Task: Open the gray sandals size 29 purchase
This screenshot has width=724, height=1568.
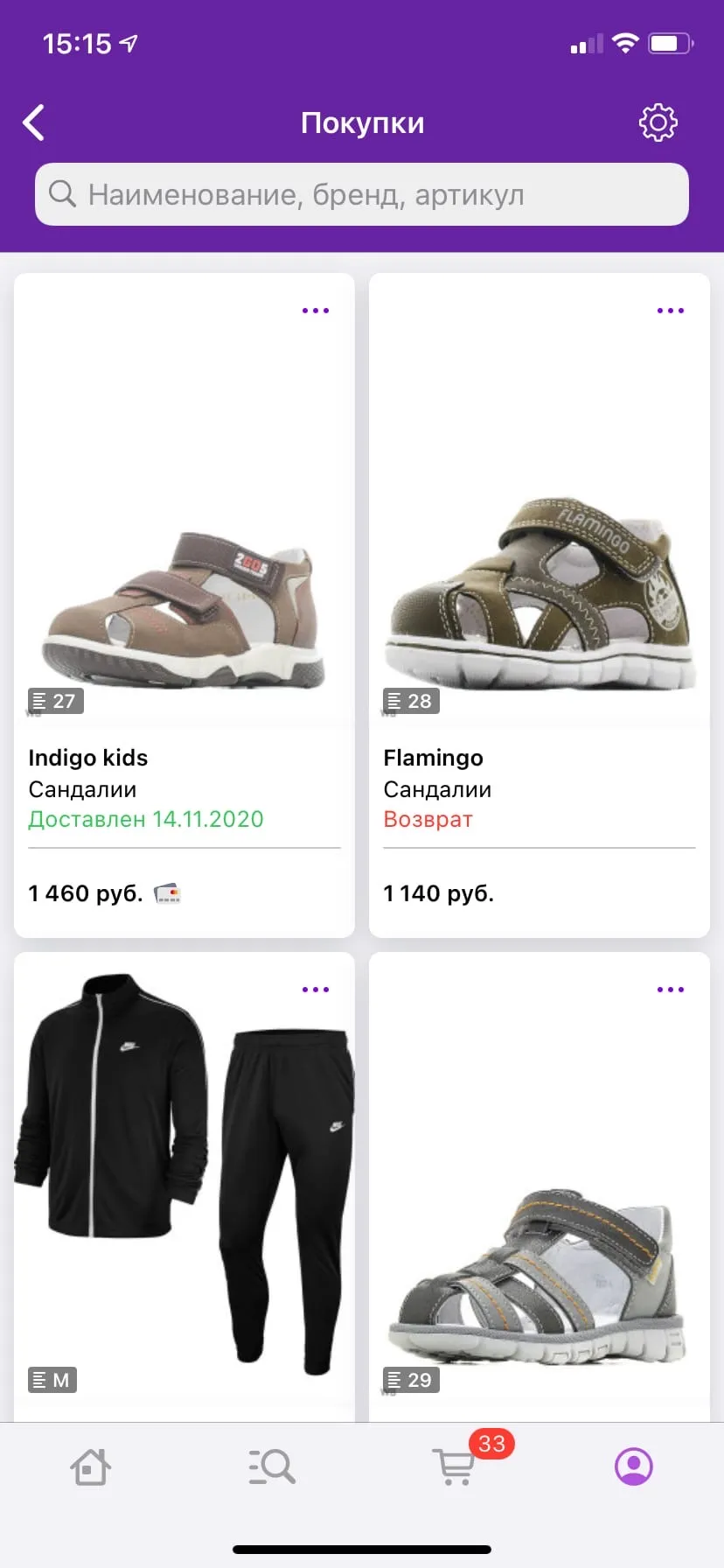Action: (540, 1186)
